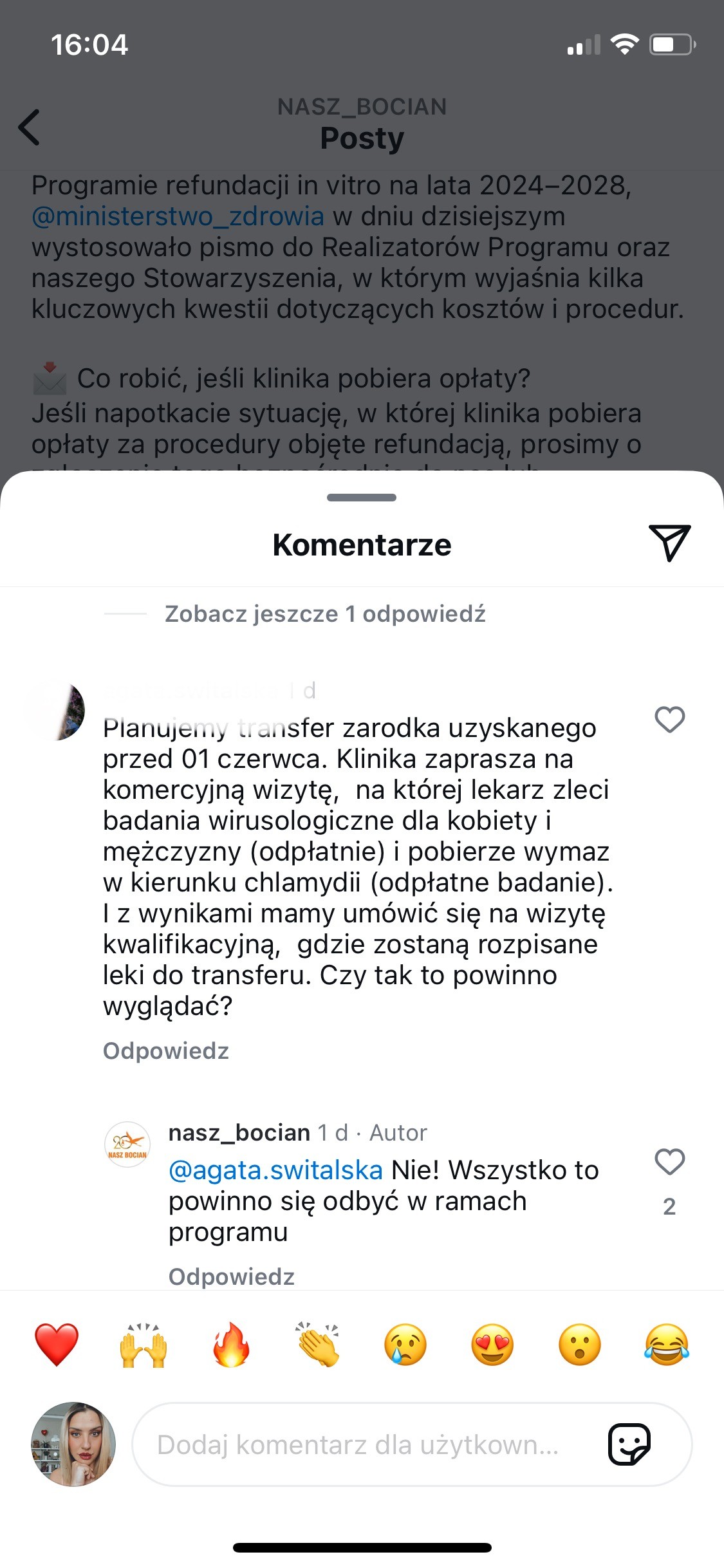Viewport: 724px width, 1568px height.
Task: Open the @ministerstwo_zdrowia mention in the post
Action: coord(178,216)
